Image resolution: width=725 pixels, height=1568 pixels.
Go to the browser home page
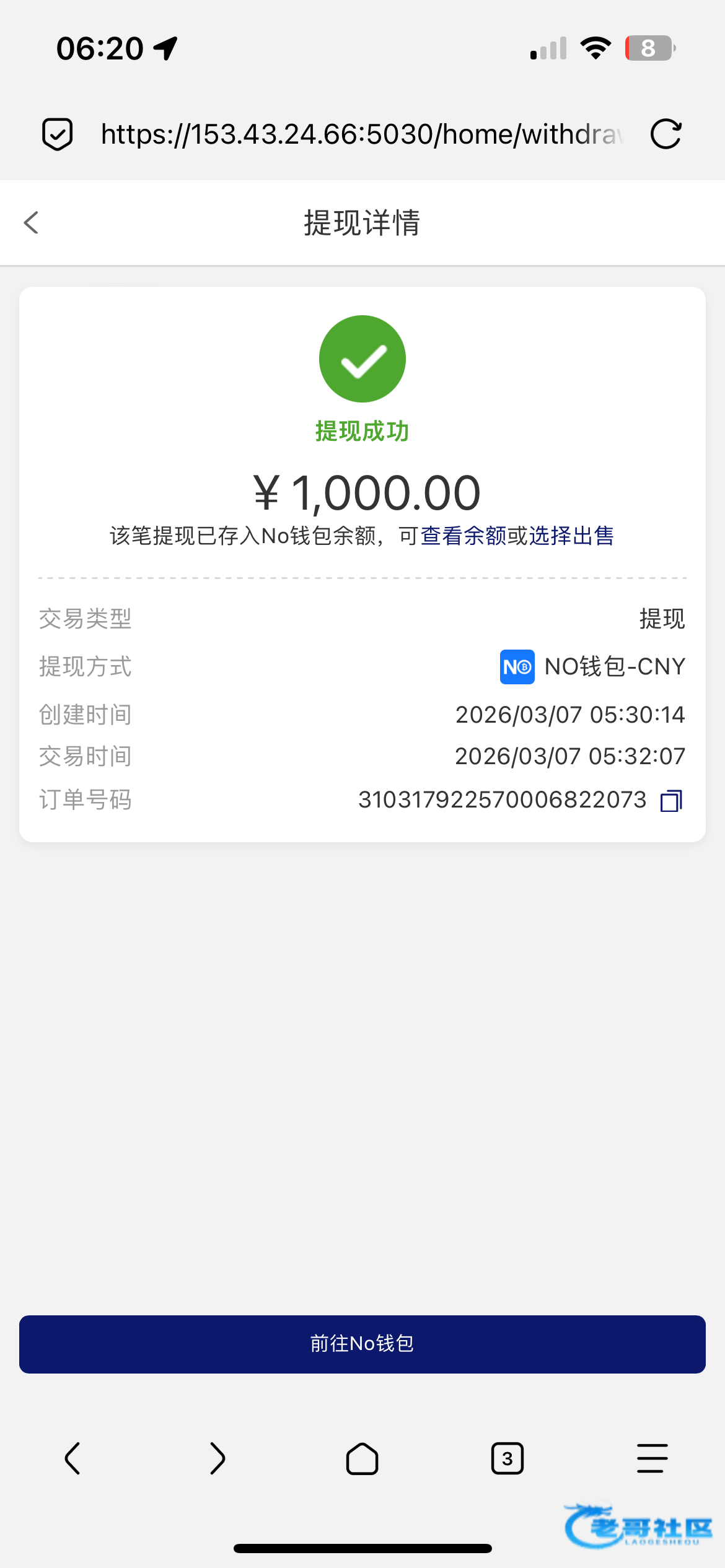[x=362, y=1458]
